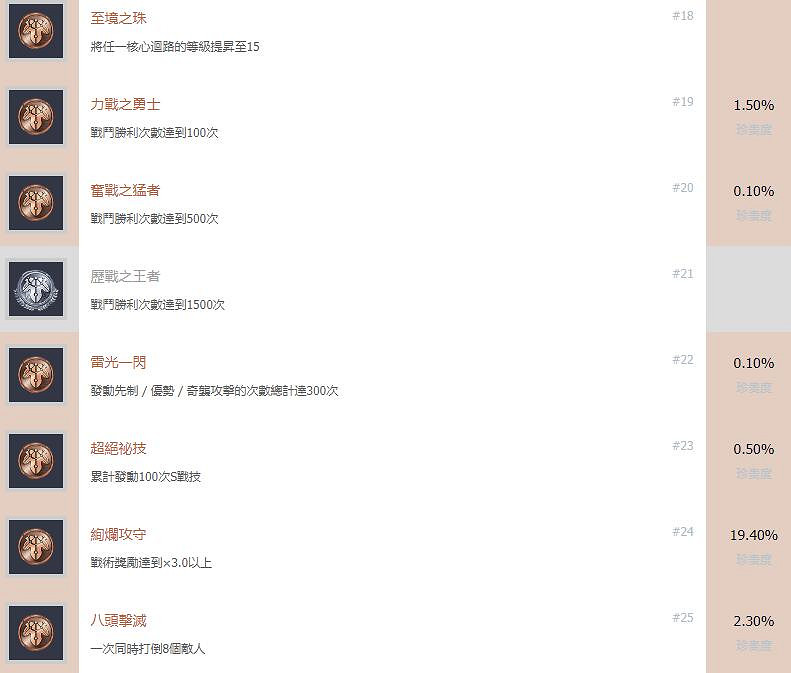791x673 pixels.
Task: Open the 奮戰之猛者 trophy link
Action: click(125, 190)
